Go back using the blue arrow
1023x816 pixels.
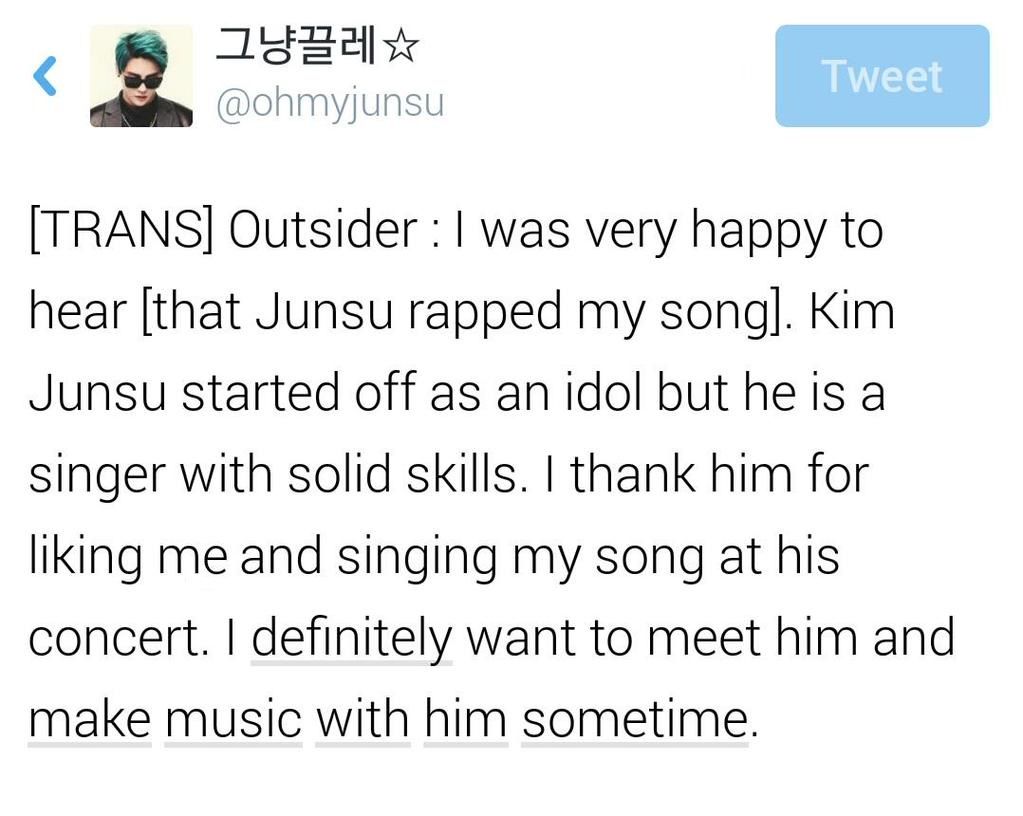tap(45, 76)
